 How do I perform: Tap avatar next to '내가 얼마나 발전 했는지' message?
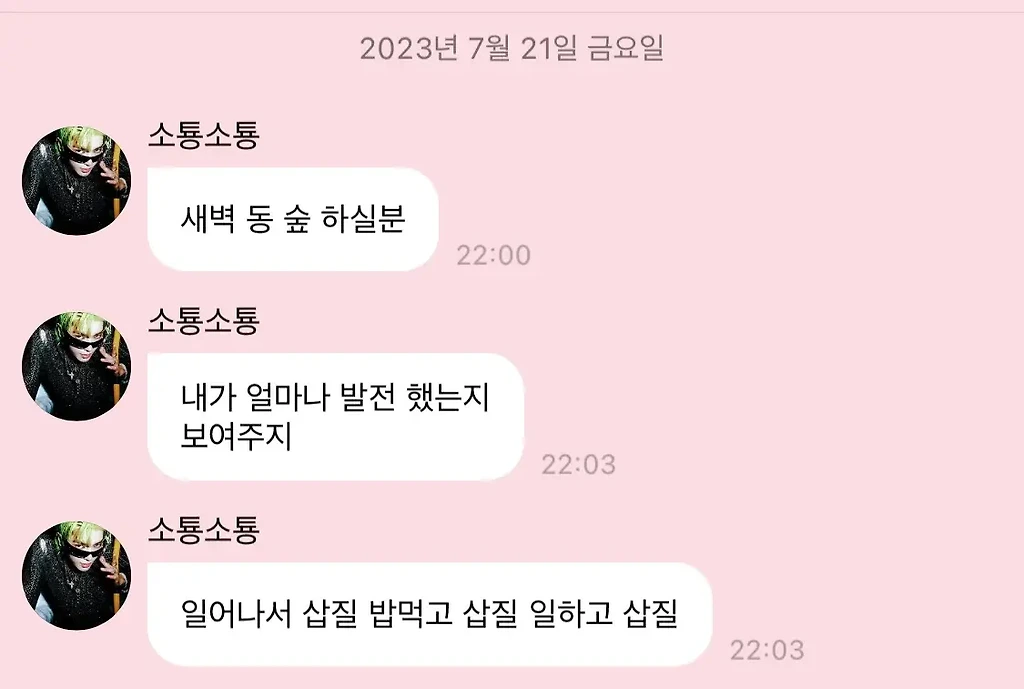click(76, 366)
